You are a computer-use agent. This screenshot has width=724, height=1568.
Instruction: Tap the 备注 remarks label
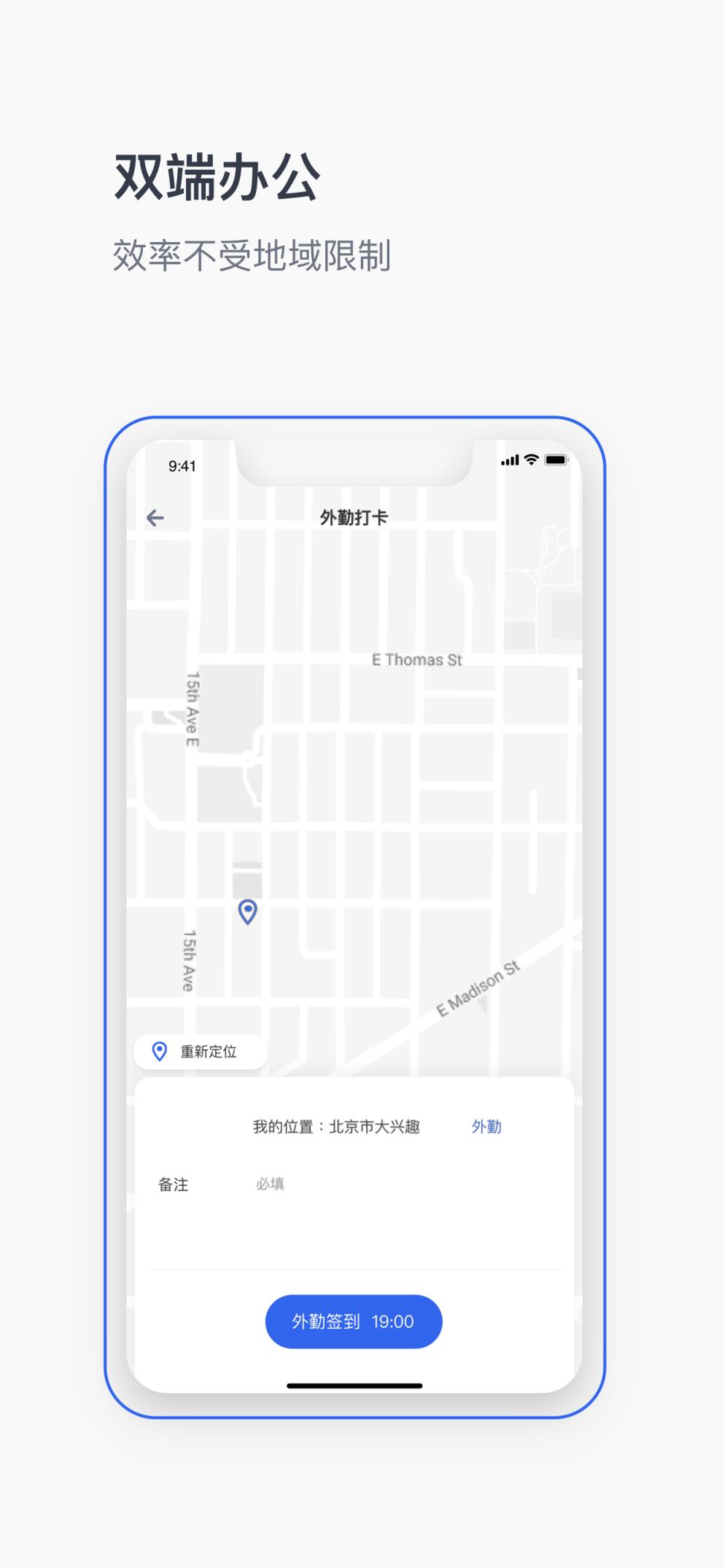pyautogui.click(x=173, y=1185)
